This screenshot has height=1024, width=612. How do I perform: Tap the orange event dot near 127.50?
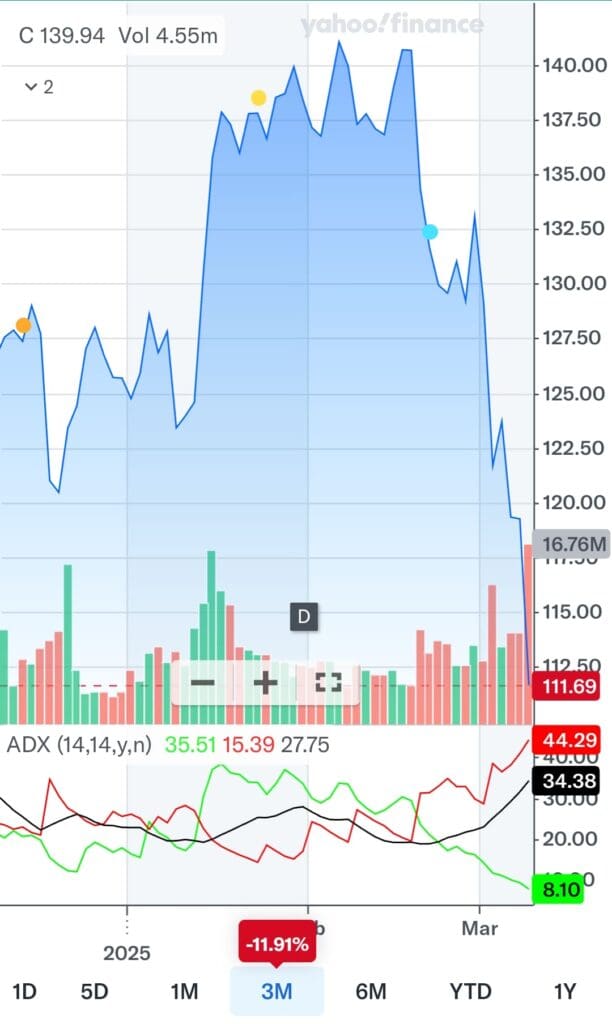(23, 325)
